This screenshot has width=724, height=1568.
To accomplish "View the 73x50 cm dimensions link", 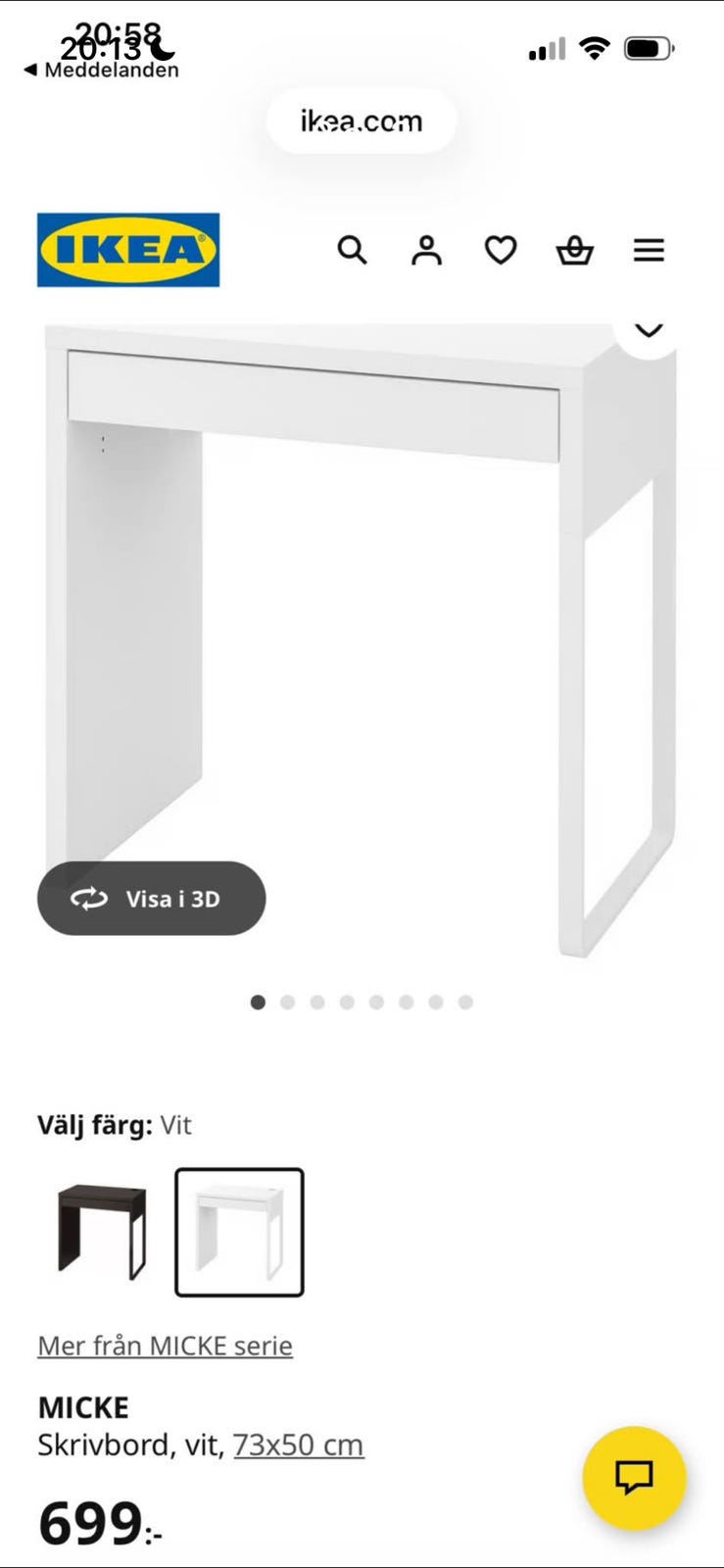I will pyautogui.click(x=296, y=1445).
